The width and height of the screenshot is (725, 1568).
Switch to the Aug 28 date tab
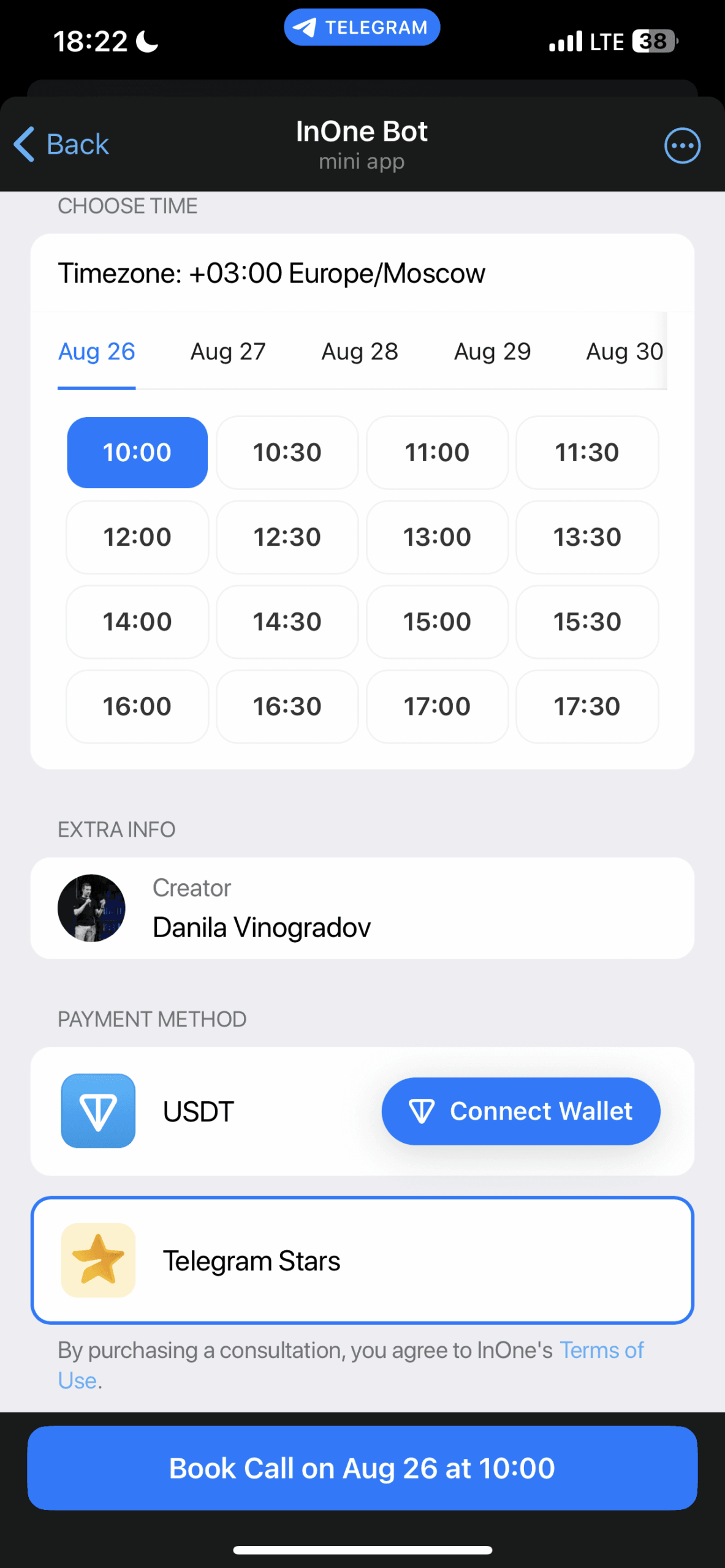(x=360, y=352)
